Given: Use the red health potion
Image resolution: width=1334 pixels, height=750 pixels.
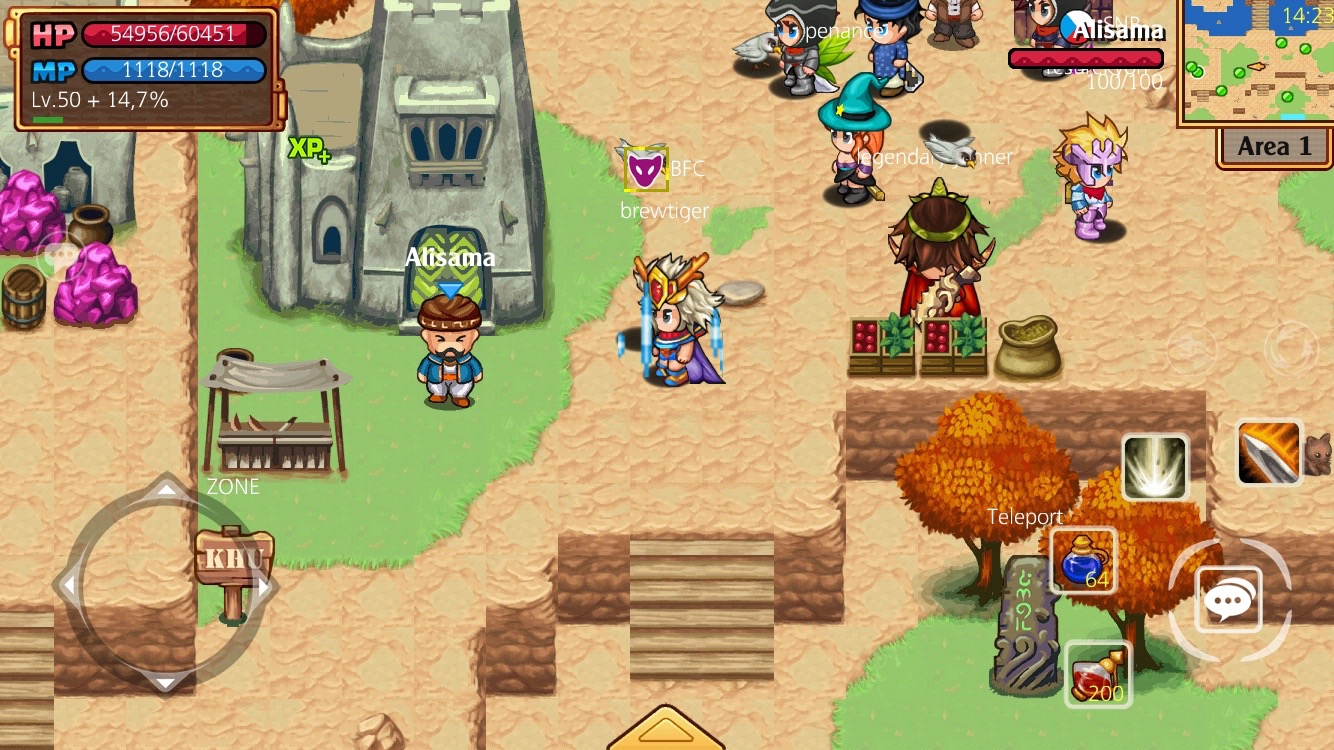Looking at the screenshot, I should click(x=1097, y=674).
